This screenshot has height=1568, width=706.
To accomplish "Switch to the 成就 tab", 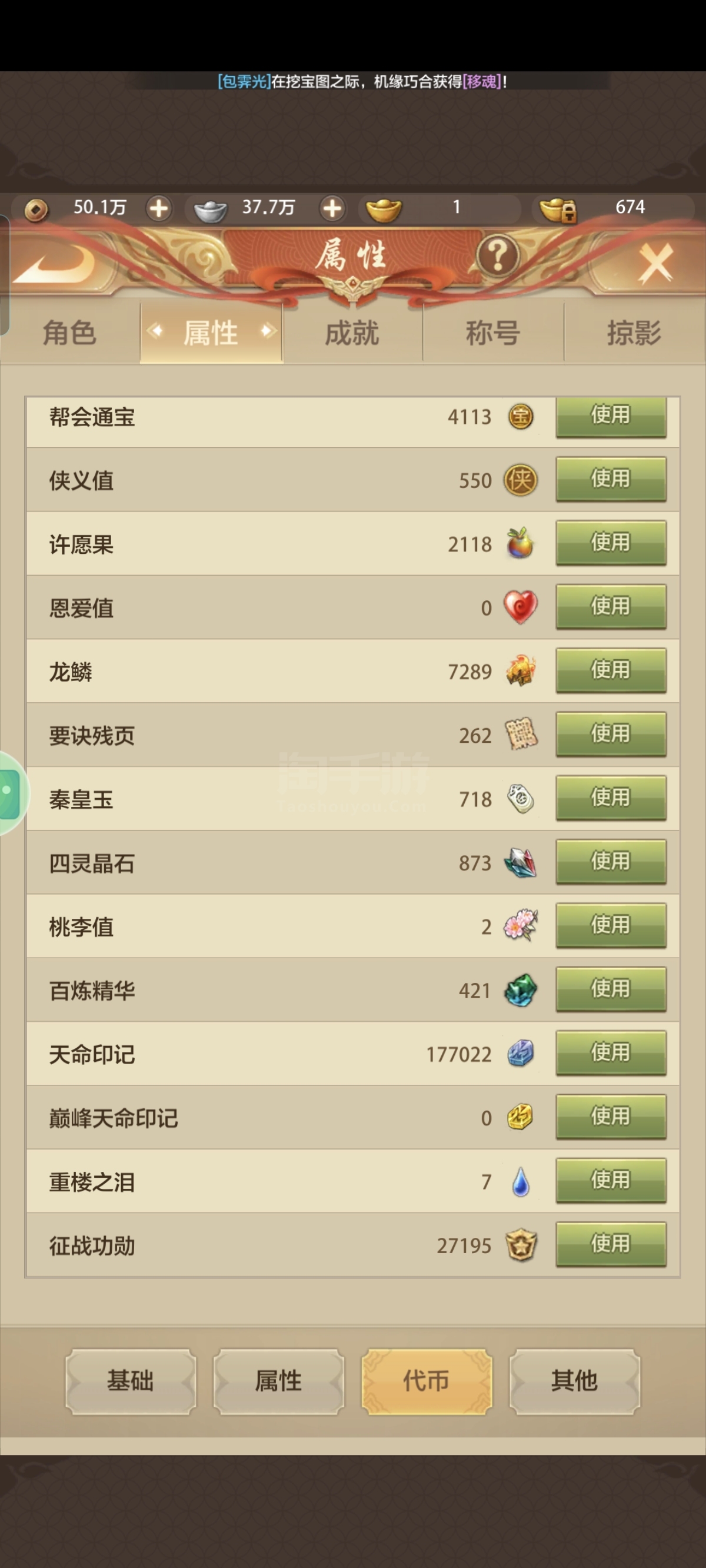I will (x=352, y=333).
